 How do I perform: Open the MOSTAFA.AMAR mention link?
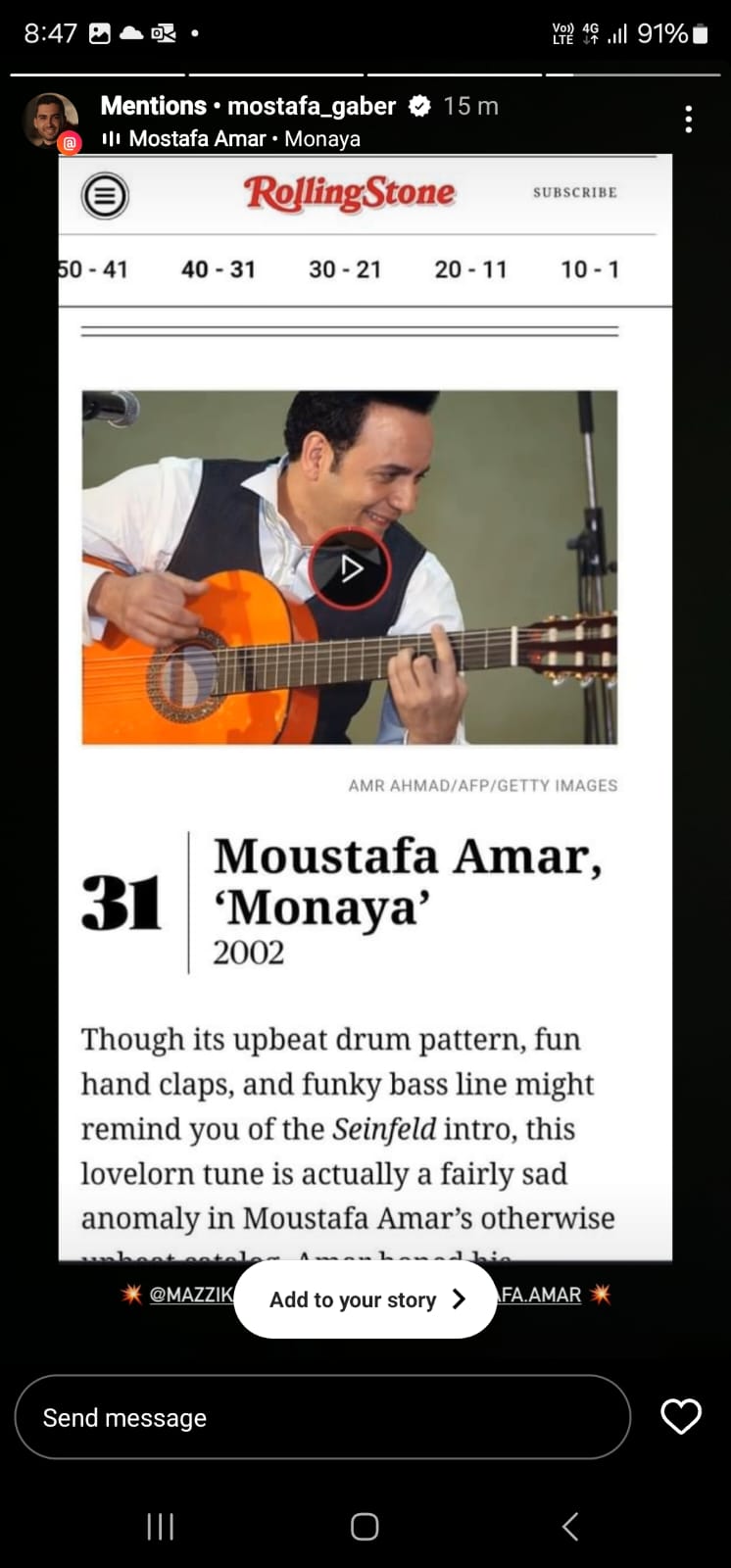tap(540, 1295)
